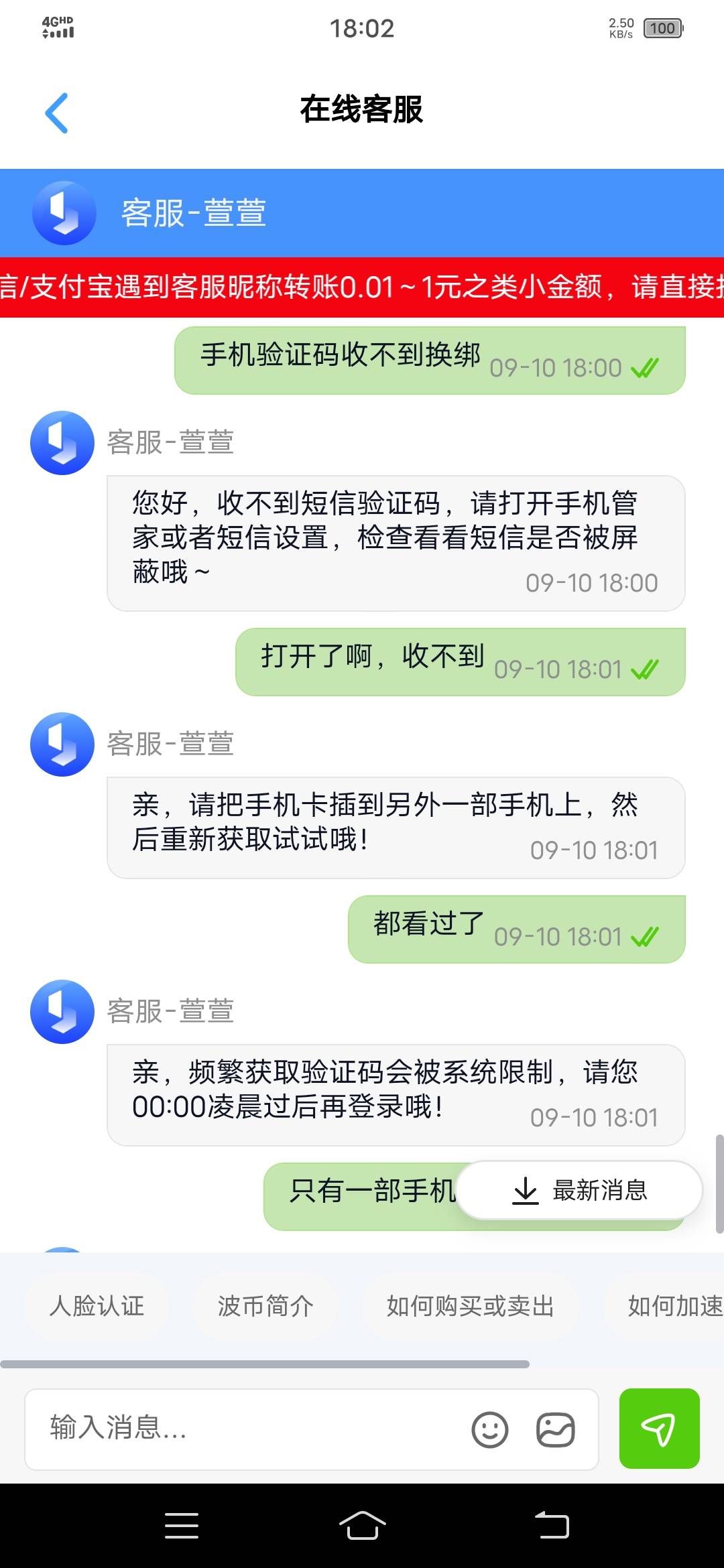This screenshot has height=1568, width=724.
Task: Tap the system home button
Action: pyautogui.click(x=362, y=1526)
